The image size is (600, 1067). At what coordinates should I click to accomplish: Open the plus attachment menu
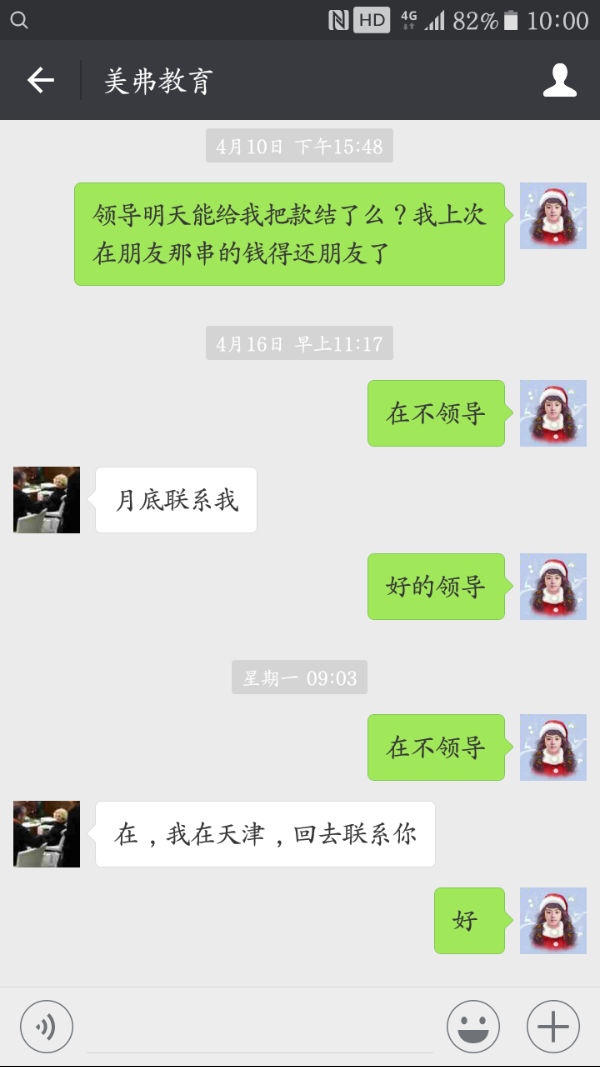point(553,1026)
